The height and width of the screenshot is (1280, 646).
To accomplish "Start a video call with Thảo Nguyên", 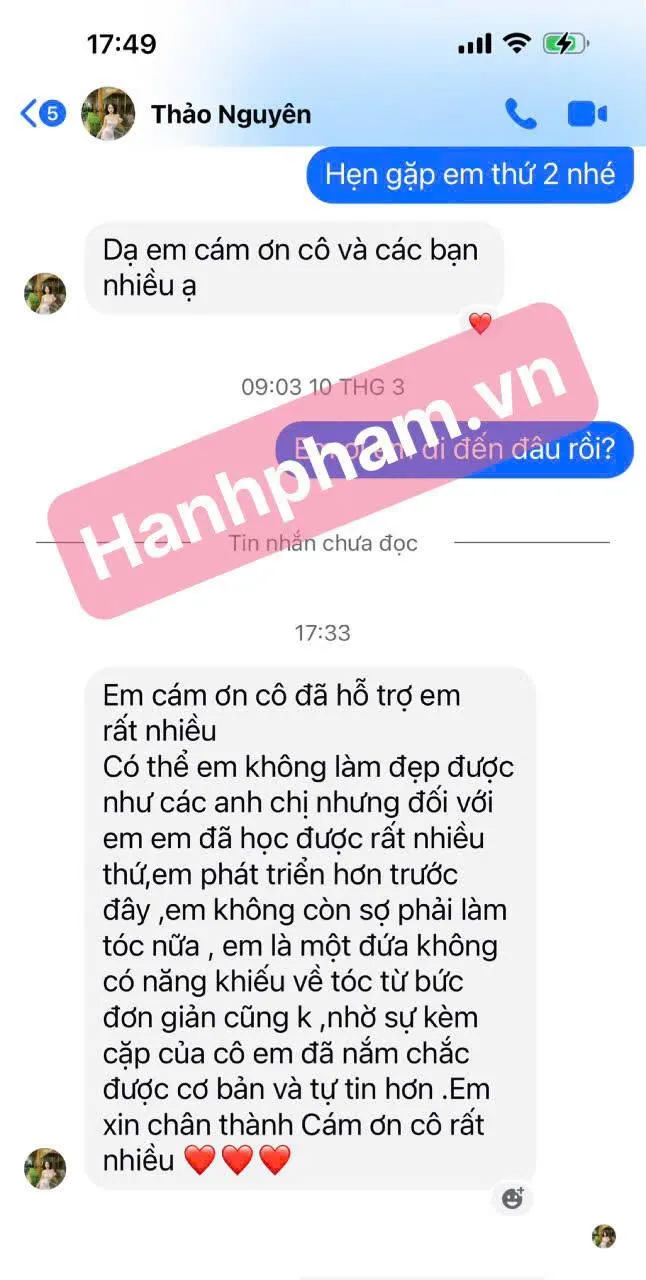I will click(x=587, y=114).
